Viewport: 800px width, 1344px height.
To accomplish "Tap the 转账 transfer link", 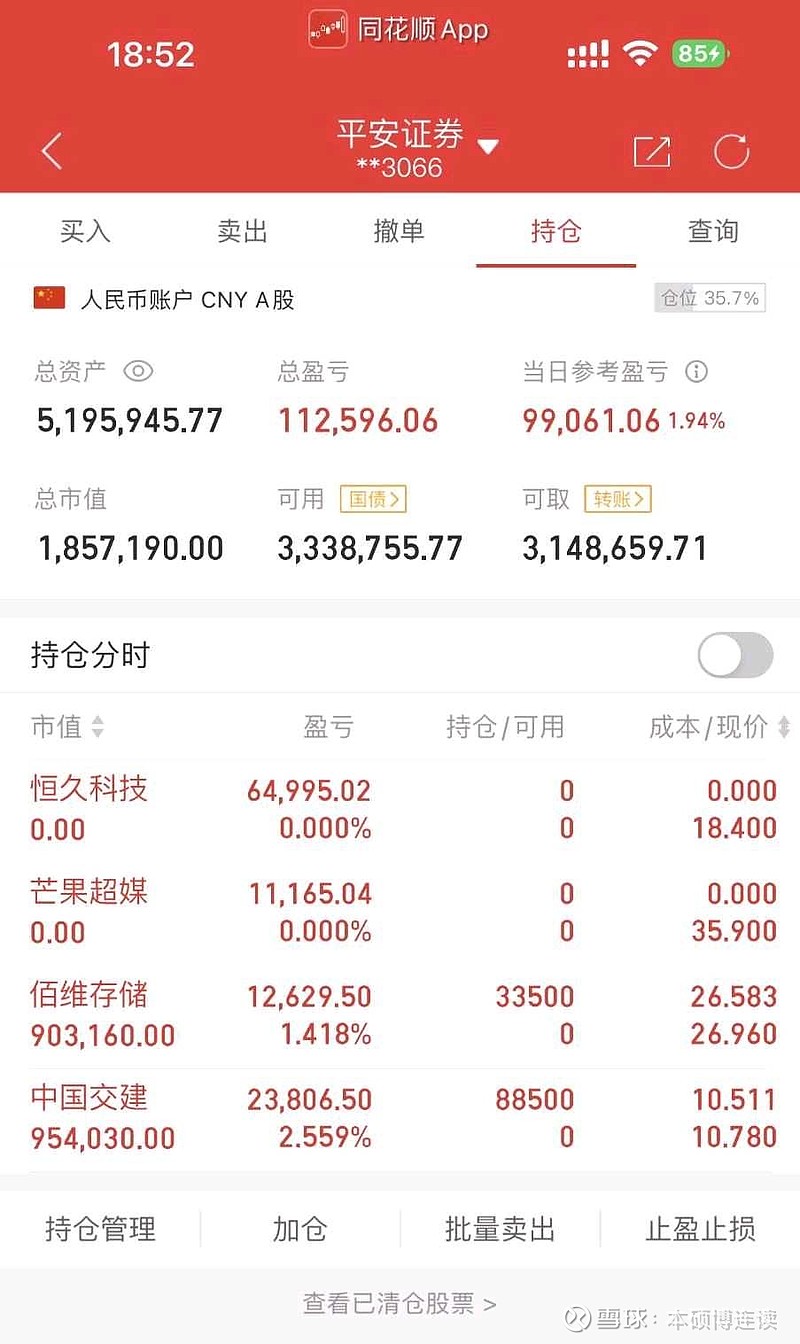I will 618,498.
